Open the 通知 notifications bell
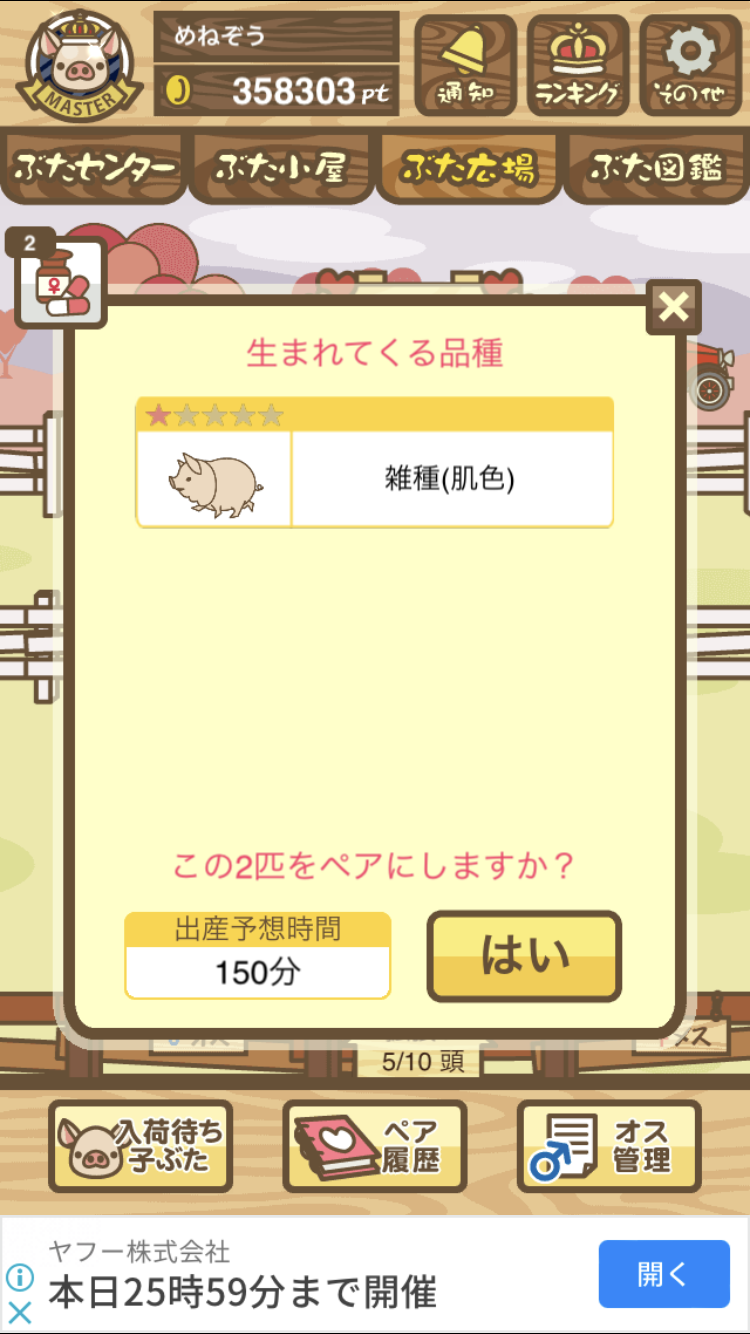 click(465, 65)
